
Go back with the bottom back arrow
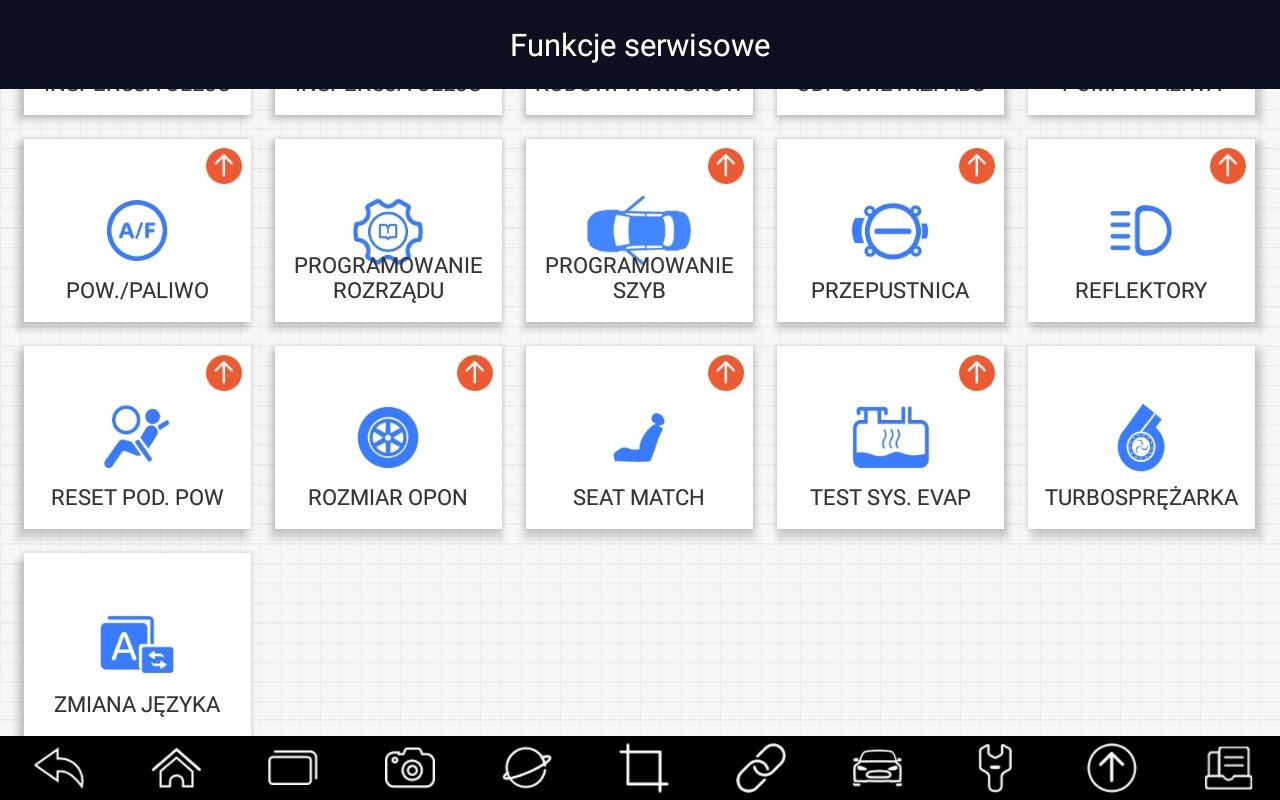click(58, 768)
